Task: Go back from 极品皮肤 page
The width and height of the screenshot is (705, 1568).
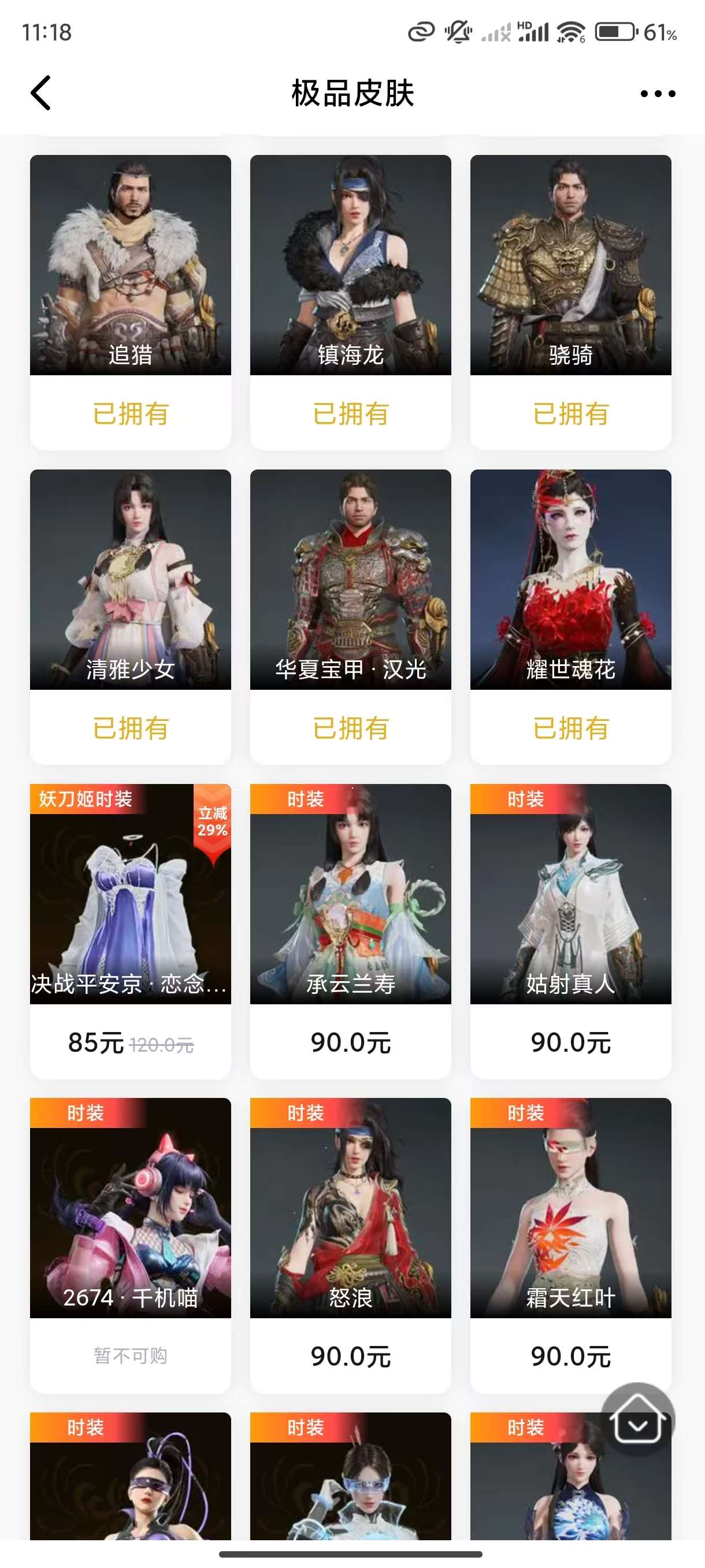Action: 41,93
